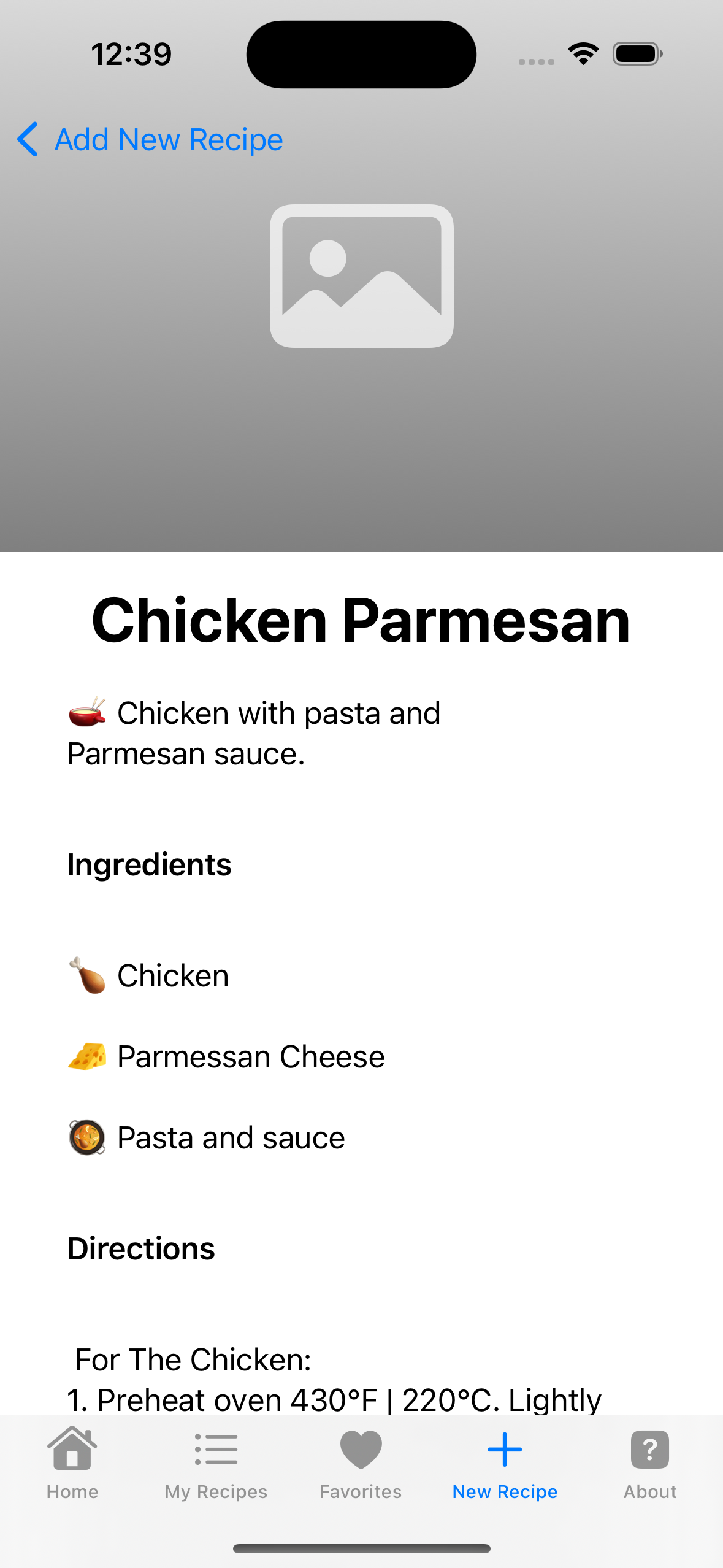Tap the battery indicator in status bar
Viewport: 723px width, 1568px height.
[x=635, y=53]
